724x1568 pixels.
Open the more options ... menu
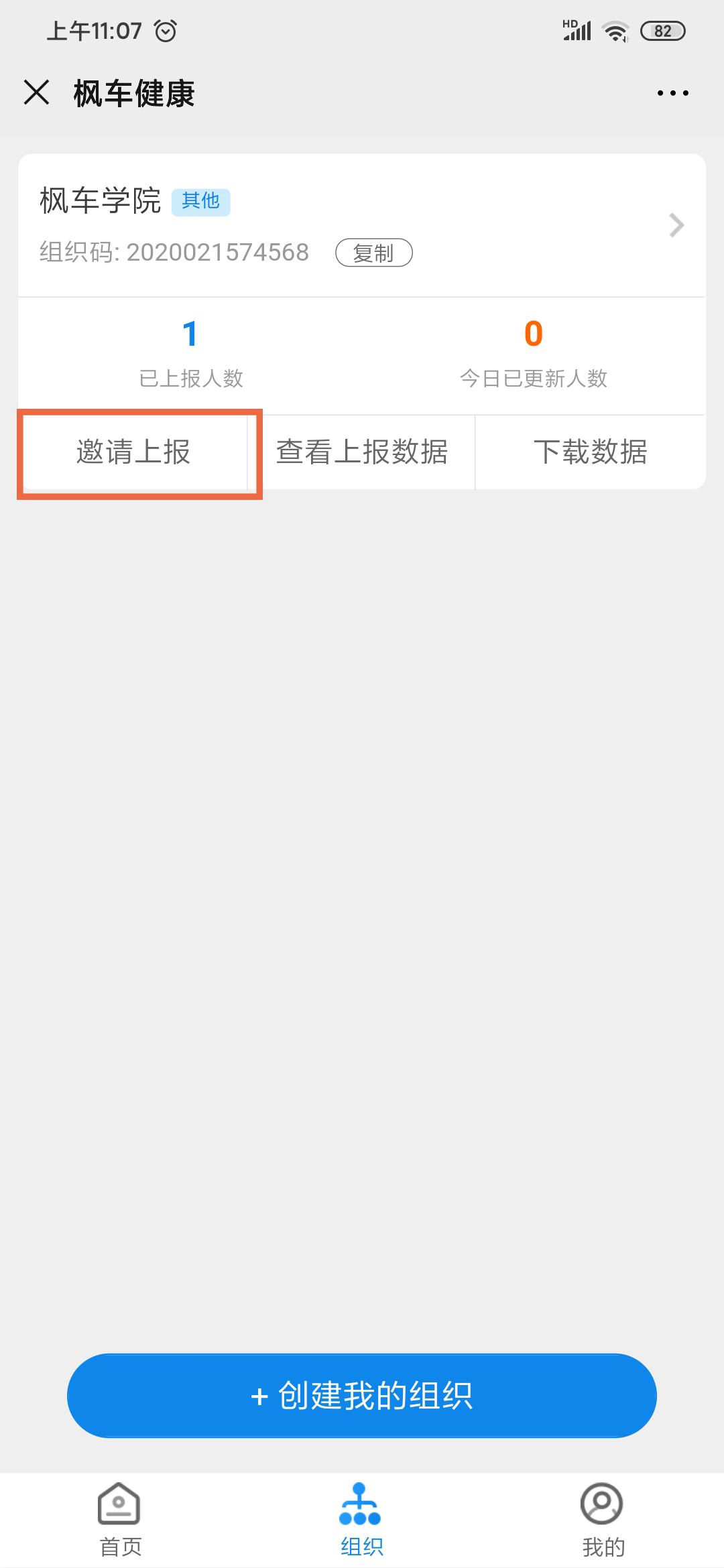672,94
